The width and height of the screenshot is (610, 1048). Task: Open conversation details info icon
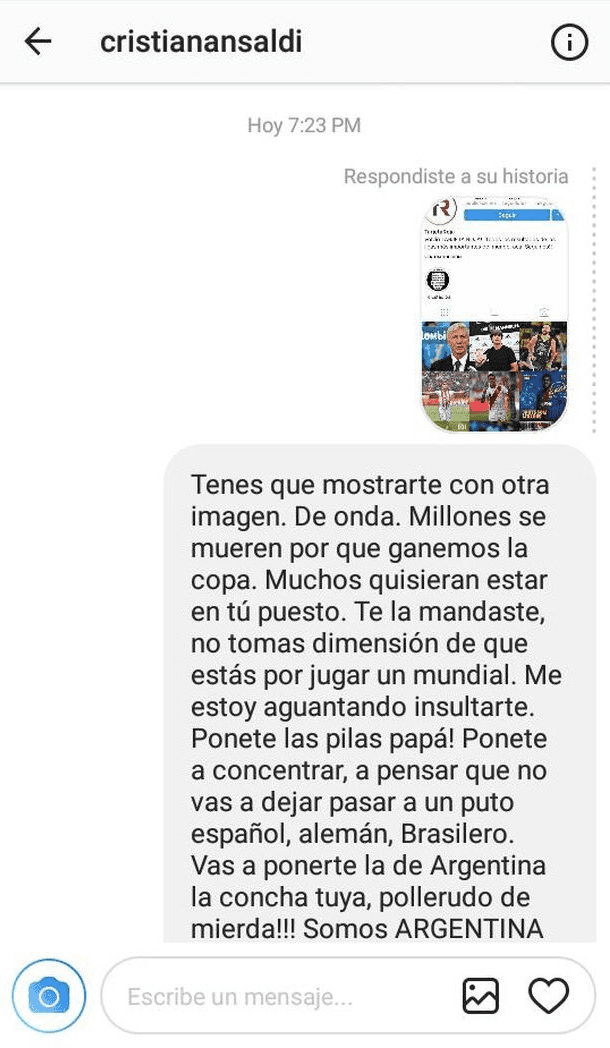coord(569,42)
